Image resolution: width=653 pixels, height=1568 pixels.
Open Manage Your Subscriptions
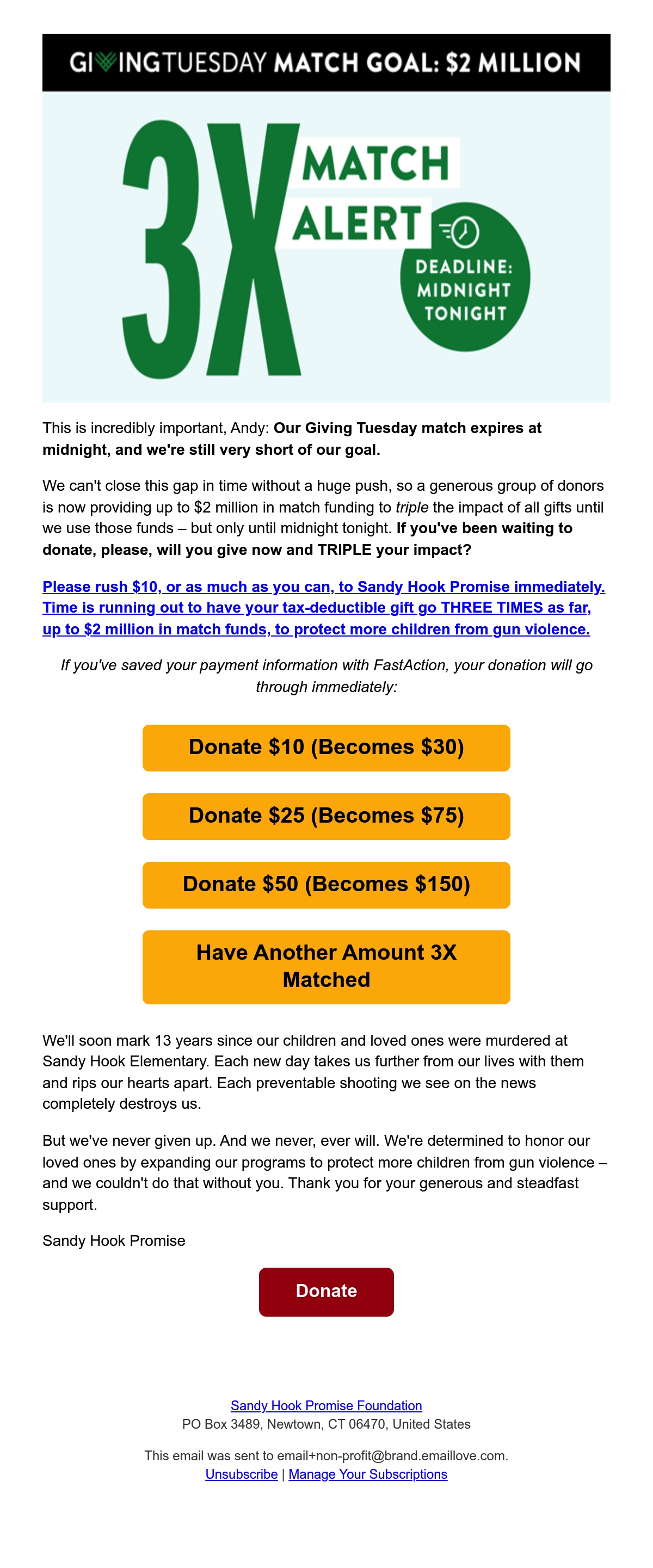pos(367,1474)
